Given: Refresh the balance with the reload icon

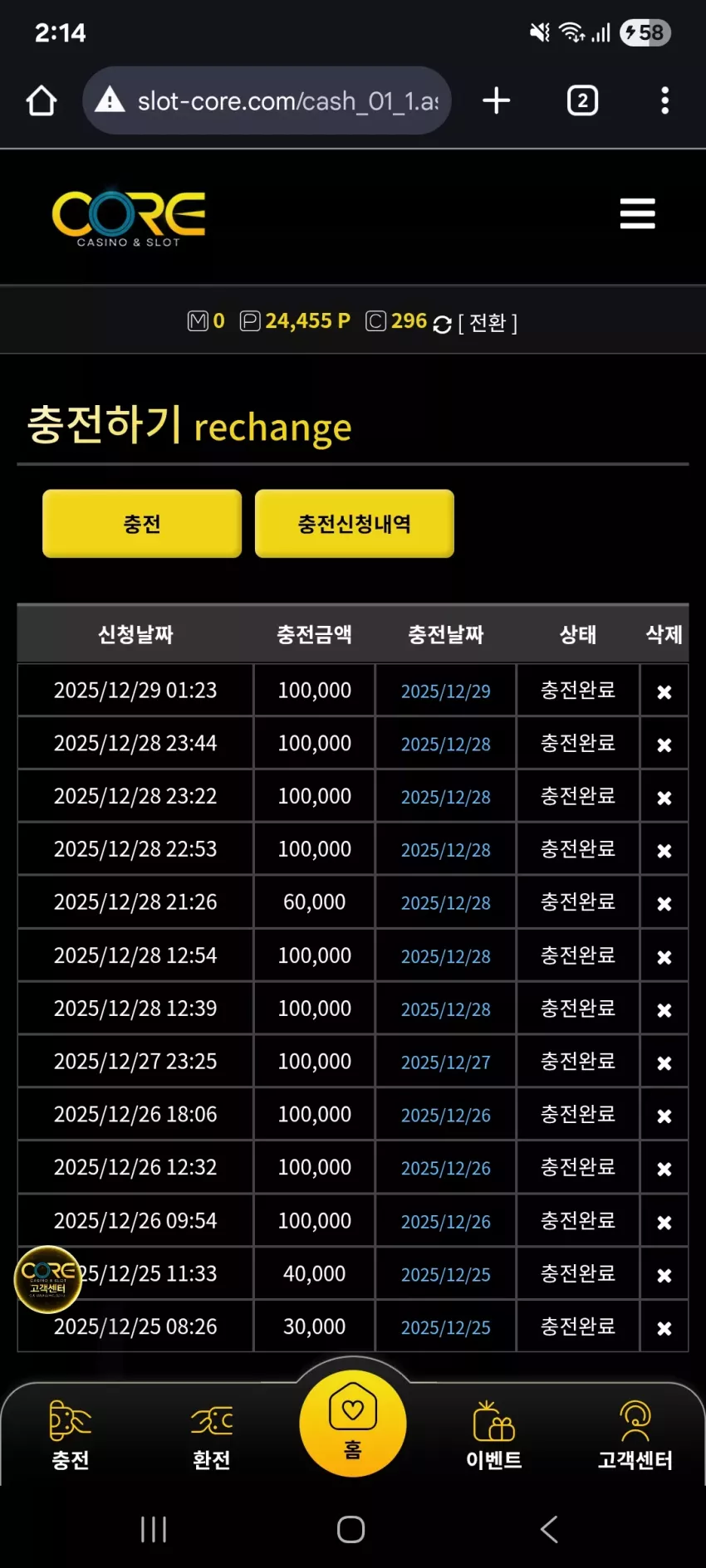Looking at the screenshot, I should [443, 324].
